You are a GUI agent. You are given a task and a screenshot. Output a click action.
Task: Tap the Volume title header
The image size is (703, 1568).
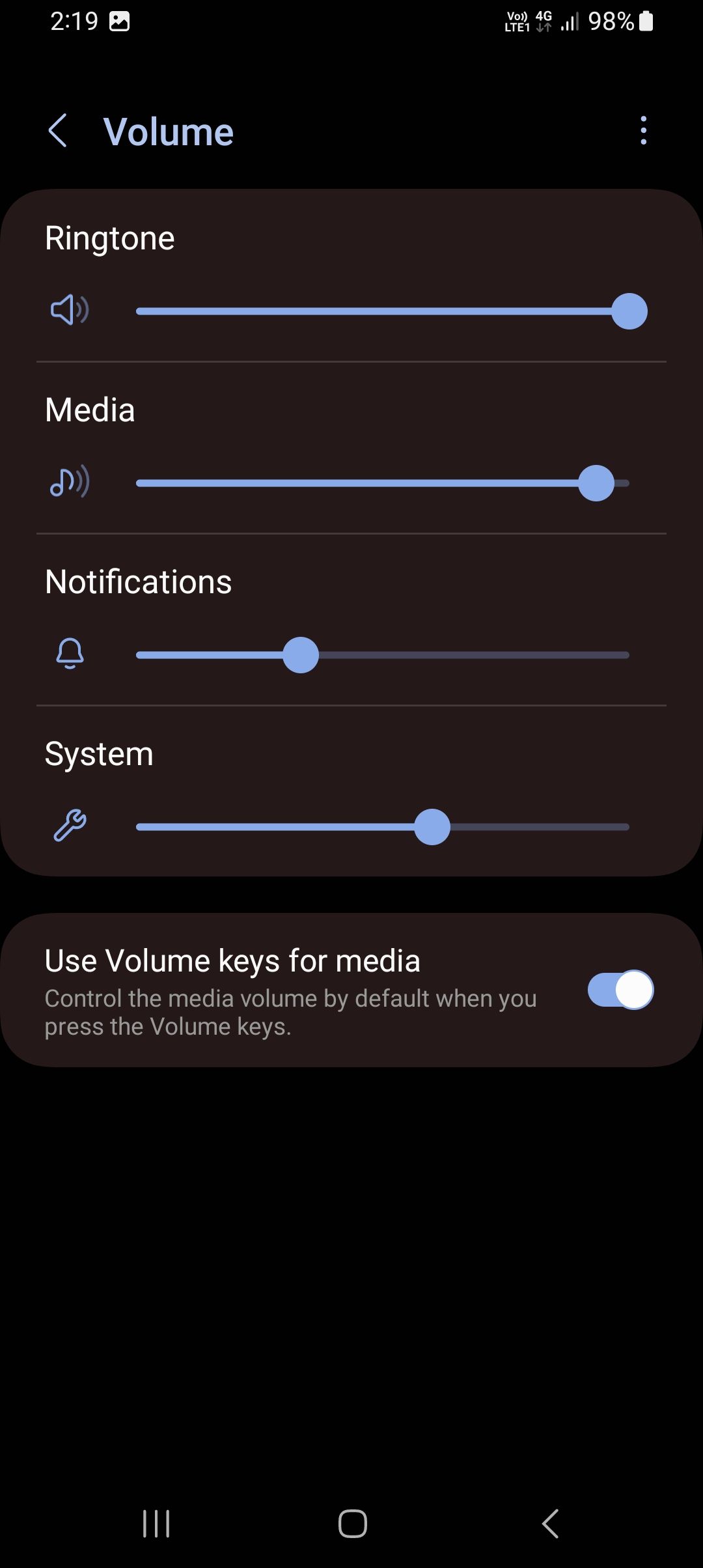(x=168, y=130)
